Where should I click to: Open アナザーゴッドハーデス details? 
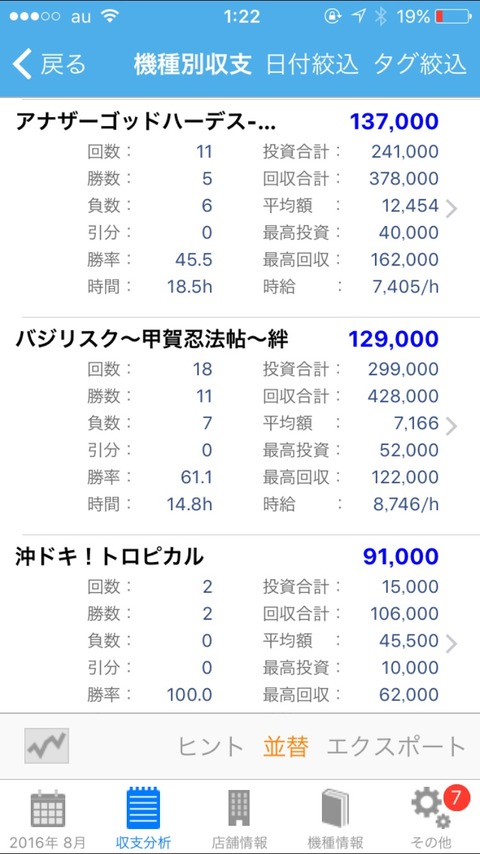point(240,208)
